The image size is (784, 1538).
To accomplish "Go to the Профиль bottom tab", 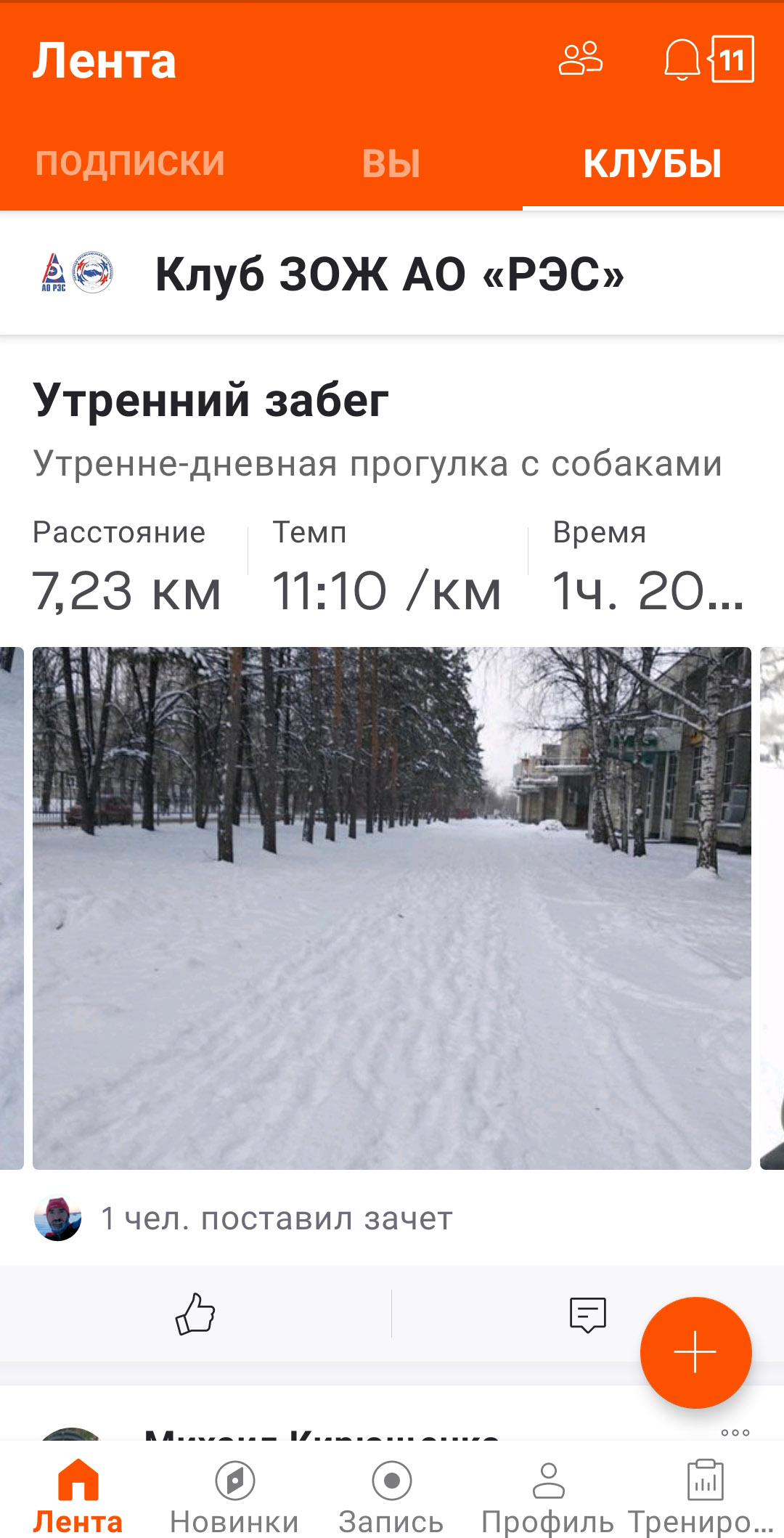I will coord(548,1497).
